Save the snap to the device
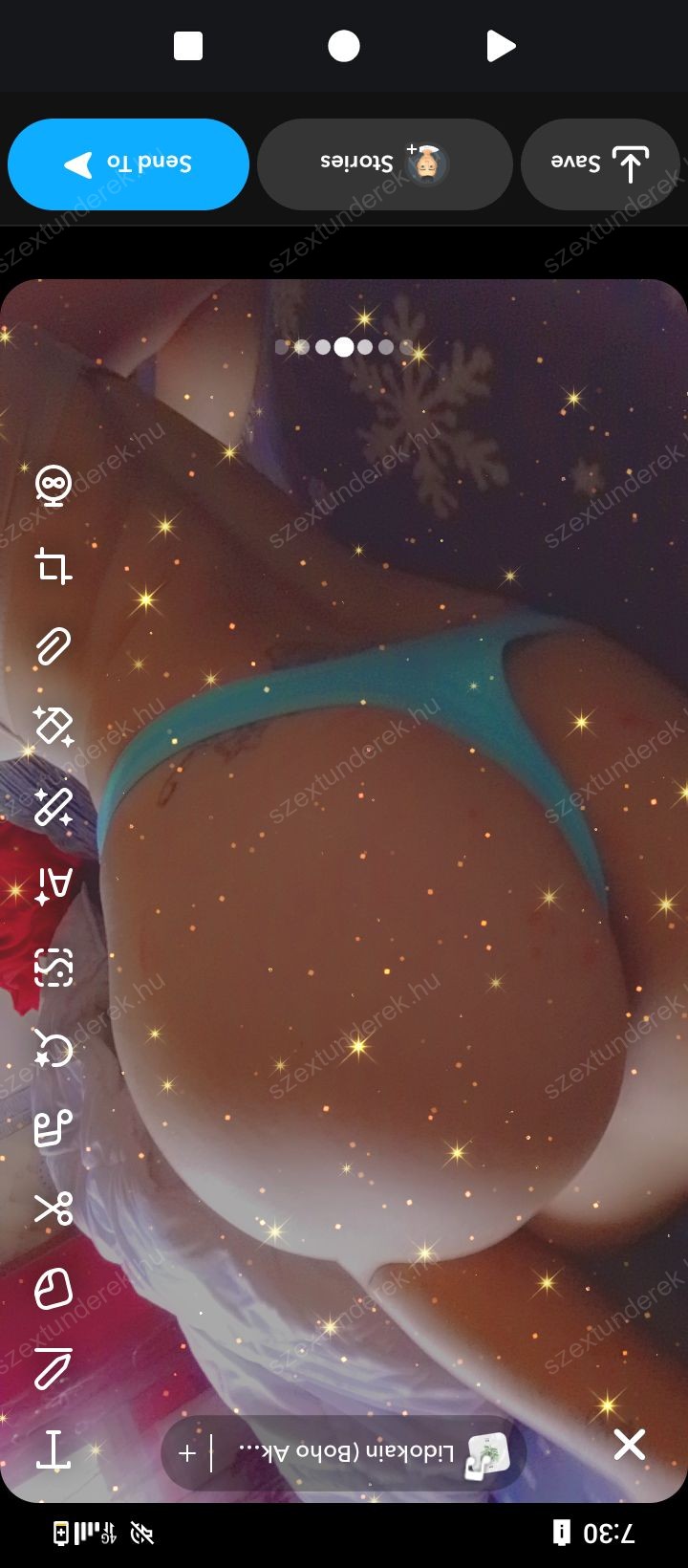The height and width of the screenshot is (1568, 688). click(600, 164)
